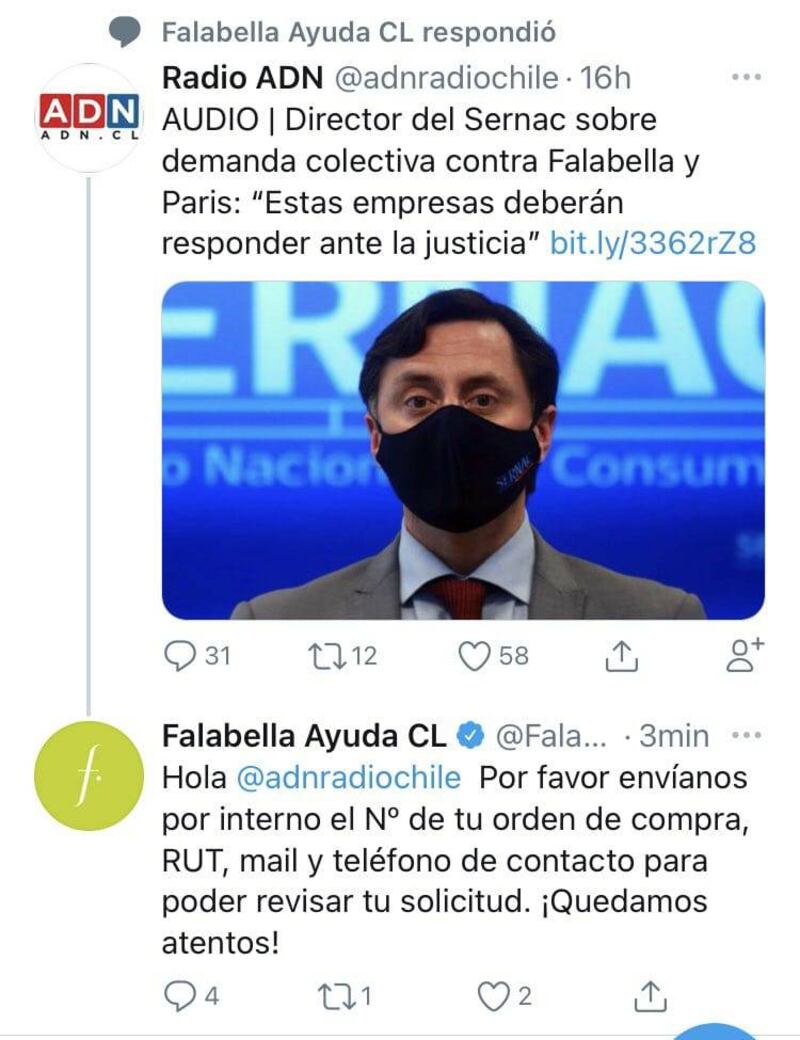This screenshot has width=800, height=1040.
Task: Like Radio ADN's tweet
Action: 475,656
